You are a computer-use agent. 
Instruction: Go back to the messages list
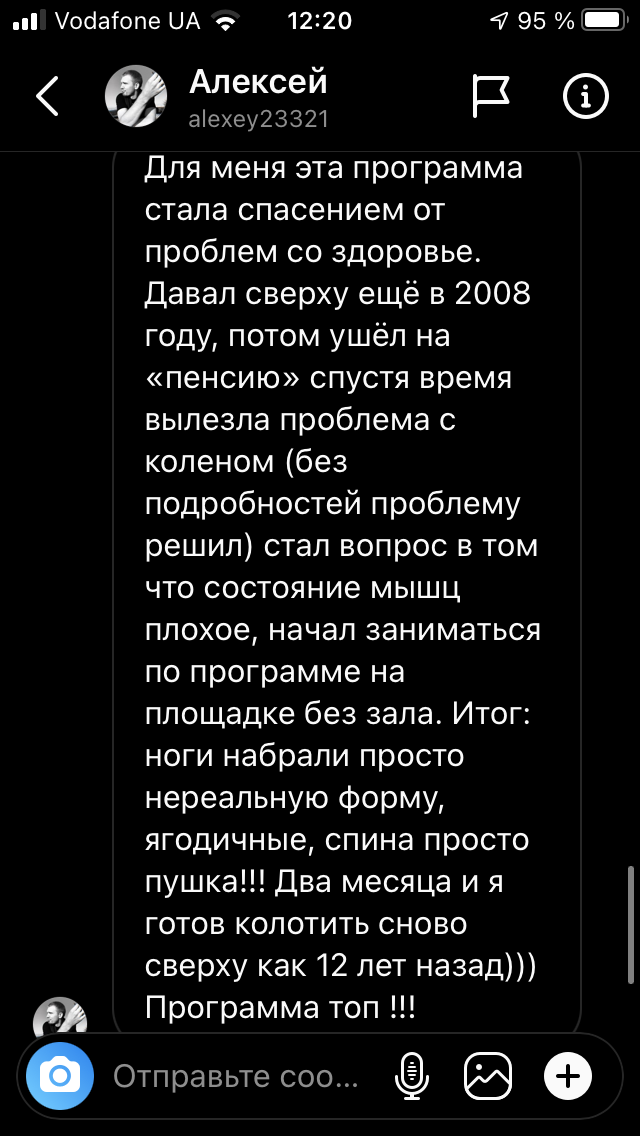click(x=47, y=97)
